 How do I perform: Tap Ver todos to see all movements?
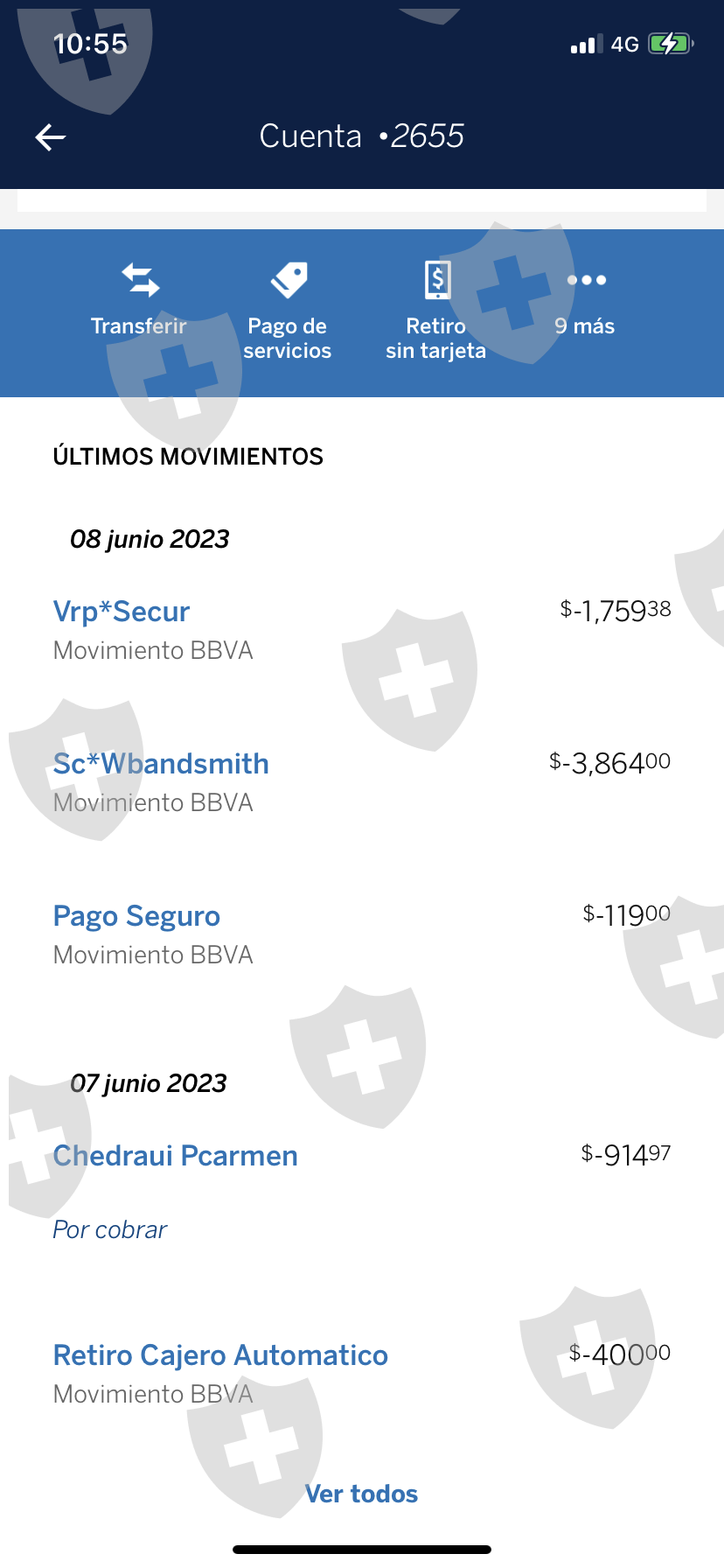click(361, 1494)
